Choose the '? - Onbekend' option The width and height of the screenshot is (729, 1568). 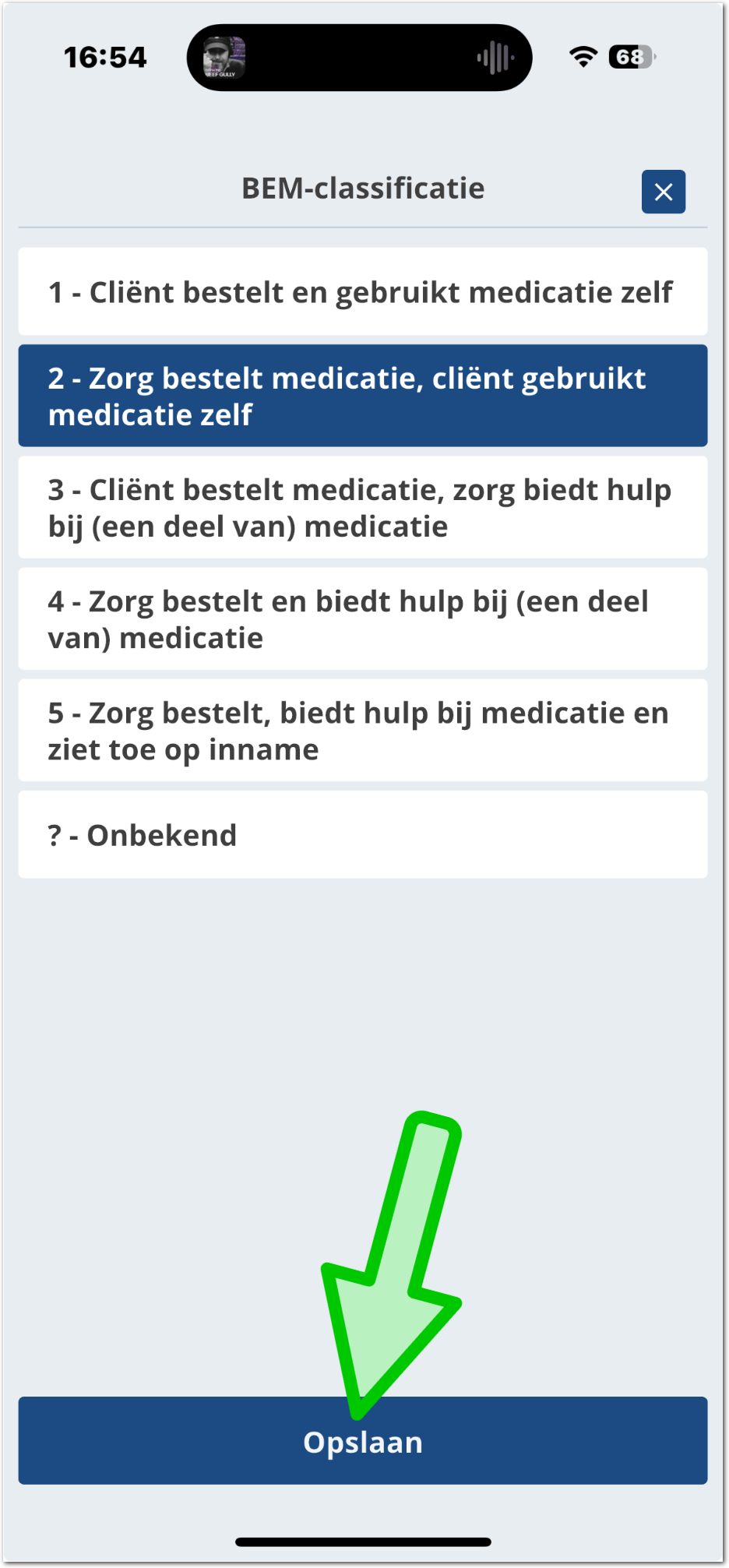tap(363, 834)
